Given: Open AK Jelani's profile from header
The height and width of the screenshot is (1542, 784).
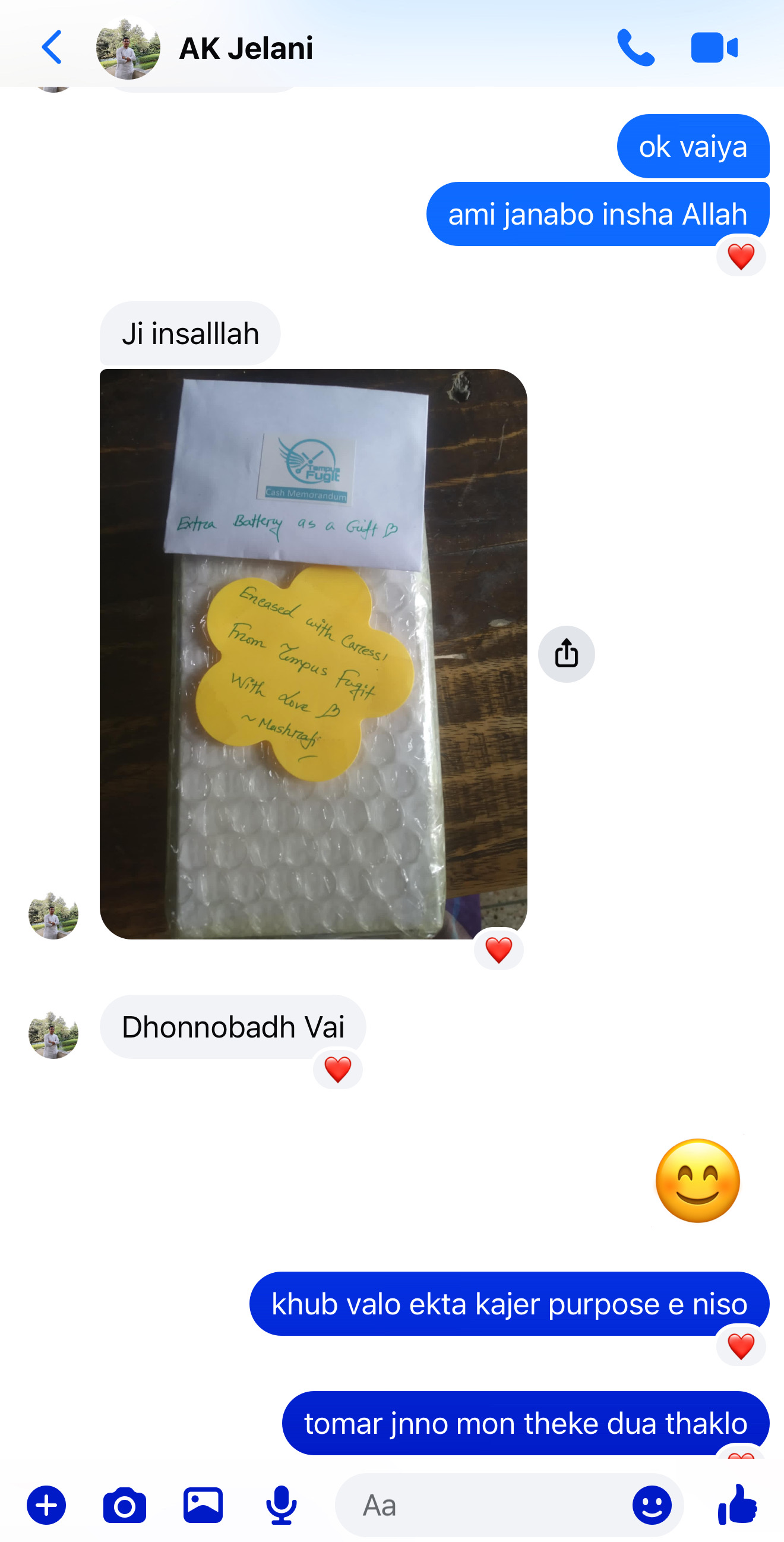Looking at the screenshot, I should coord(245,48).
